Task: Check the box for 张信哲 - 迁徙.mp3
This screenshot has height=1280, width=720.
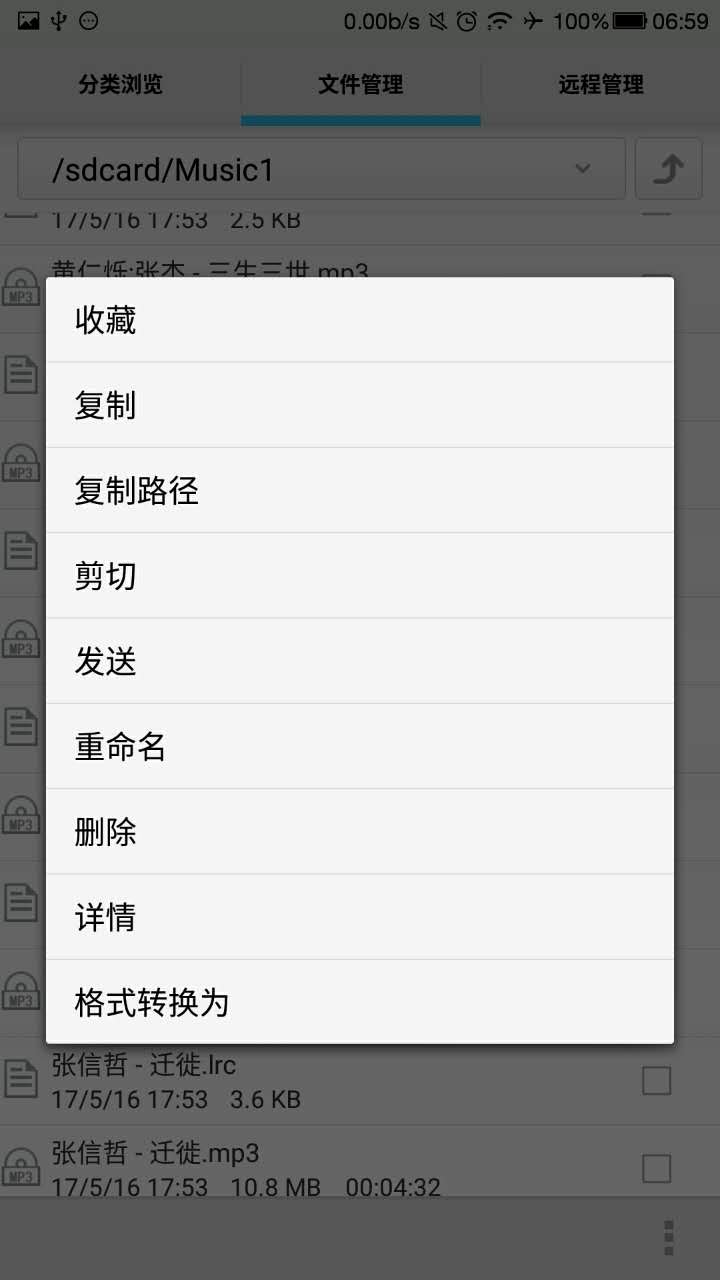Action: pos(655,1167)
